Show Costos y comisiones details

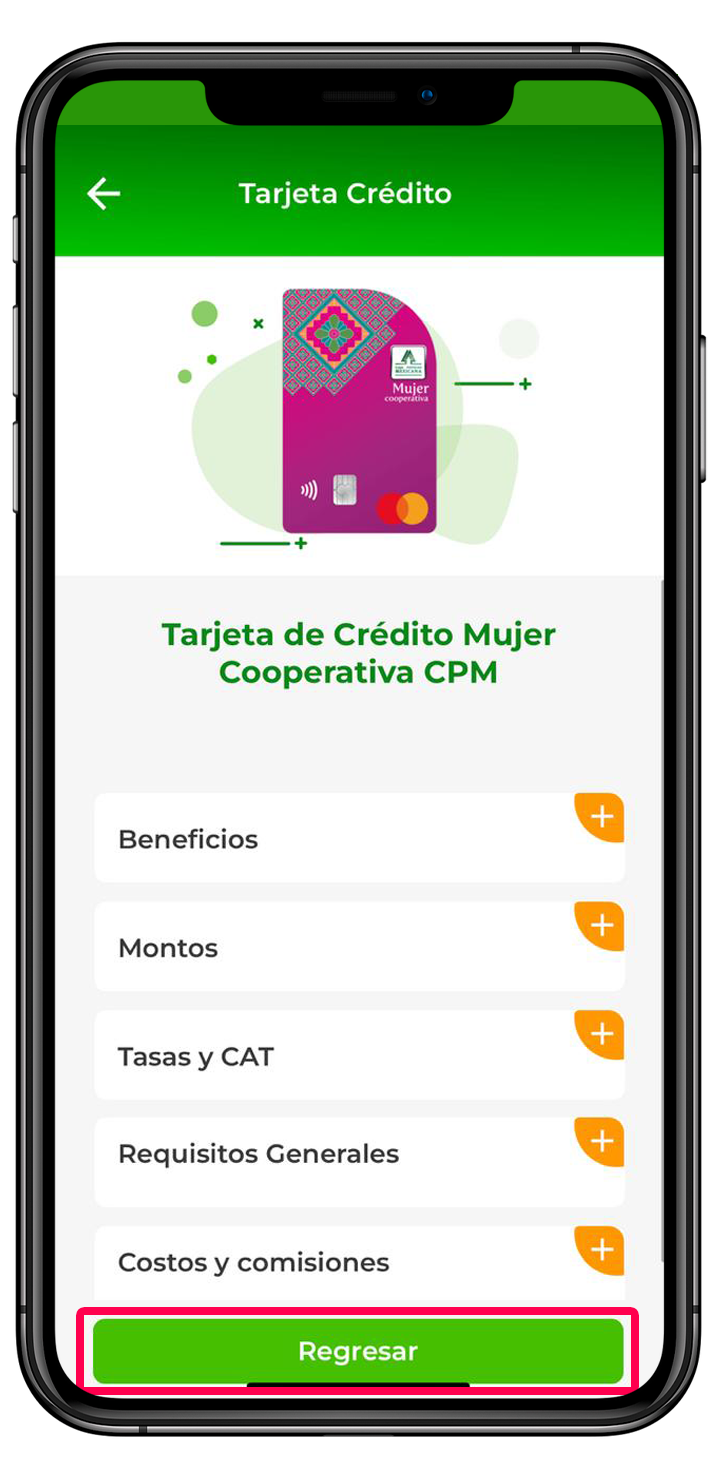(600, 1250)
